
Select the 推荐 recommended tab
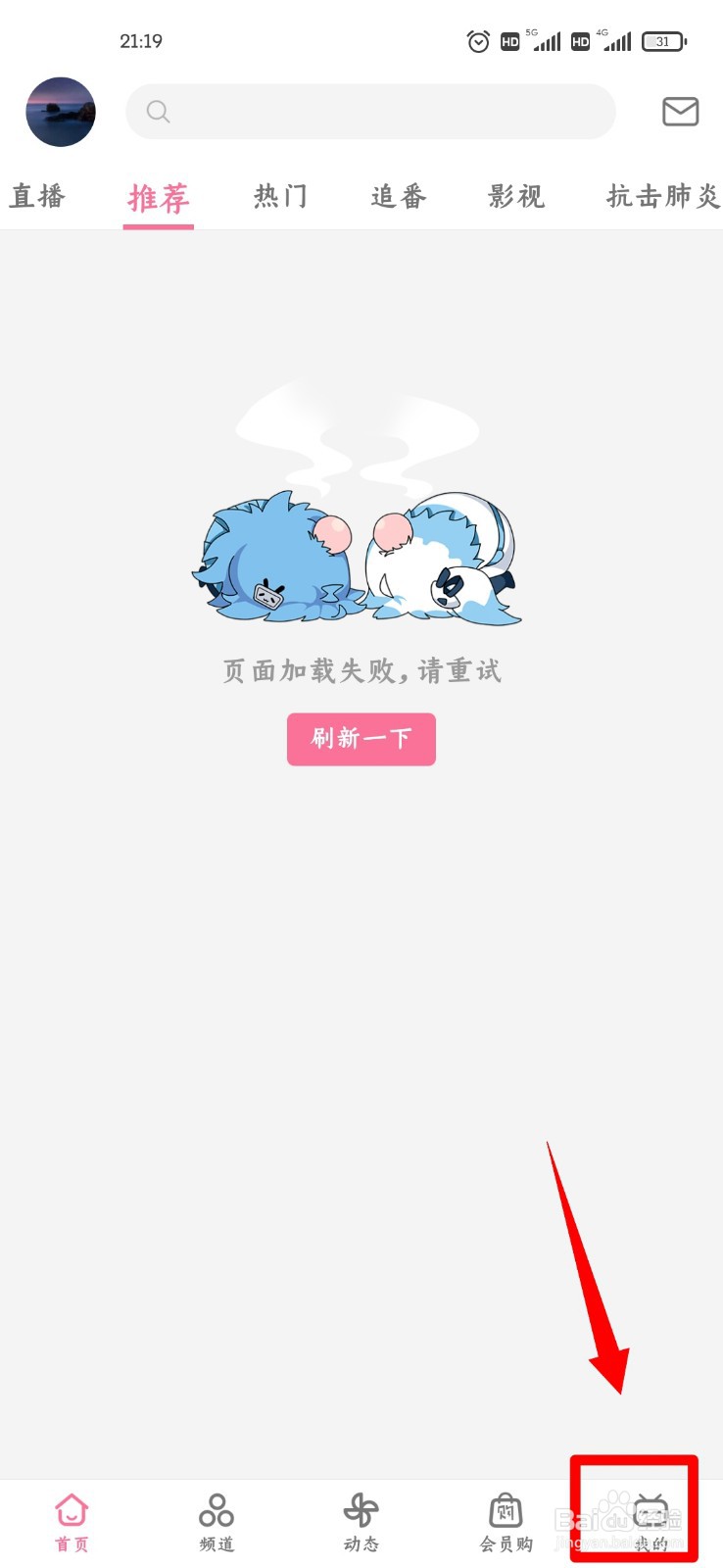click(157, 196)
